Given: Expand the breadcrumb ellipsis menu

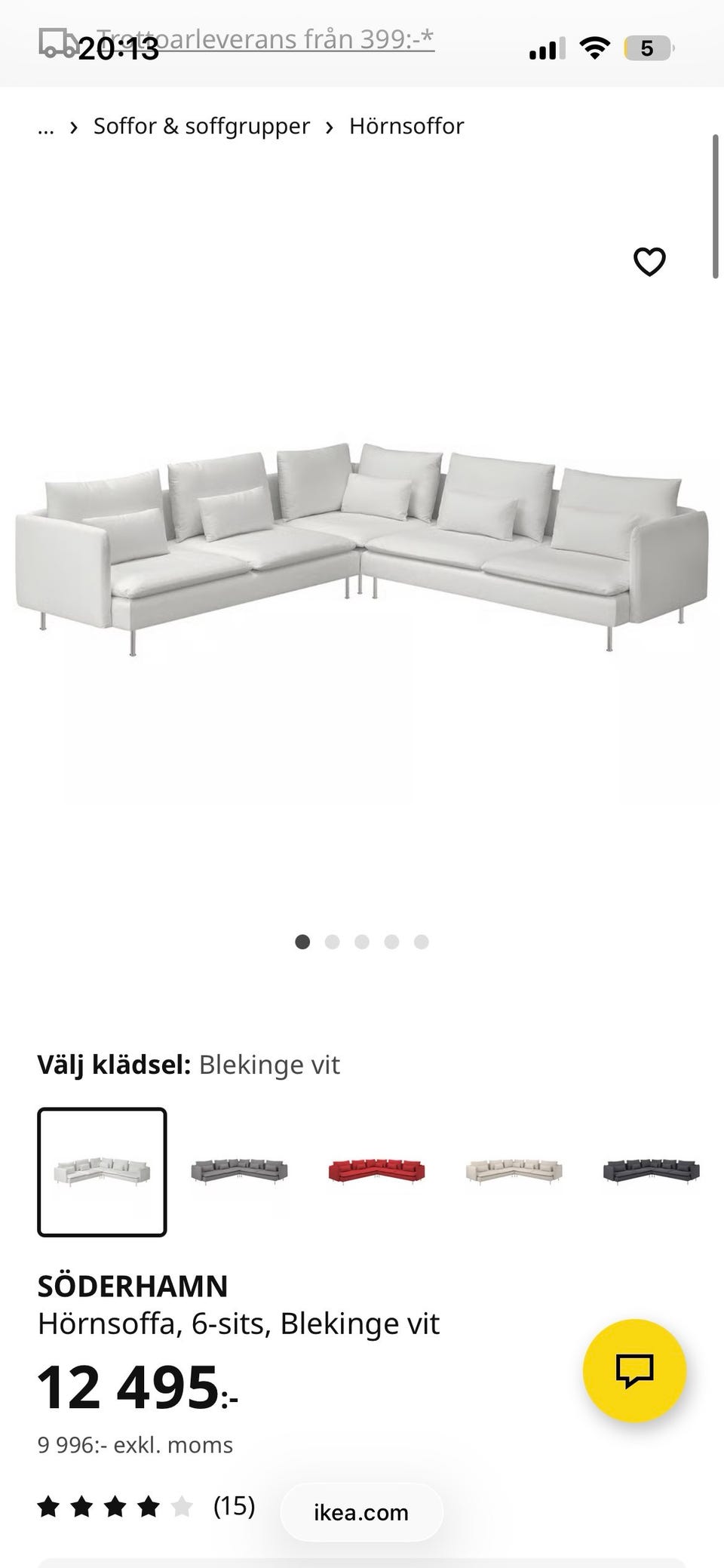Looking at the screenshot, I should [46, 126].
